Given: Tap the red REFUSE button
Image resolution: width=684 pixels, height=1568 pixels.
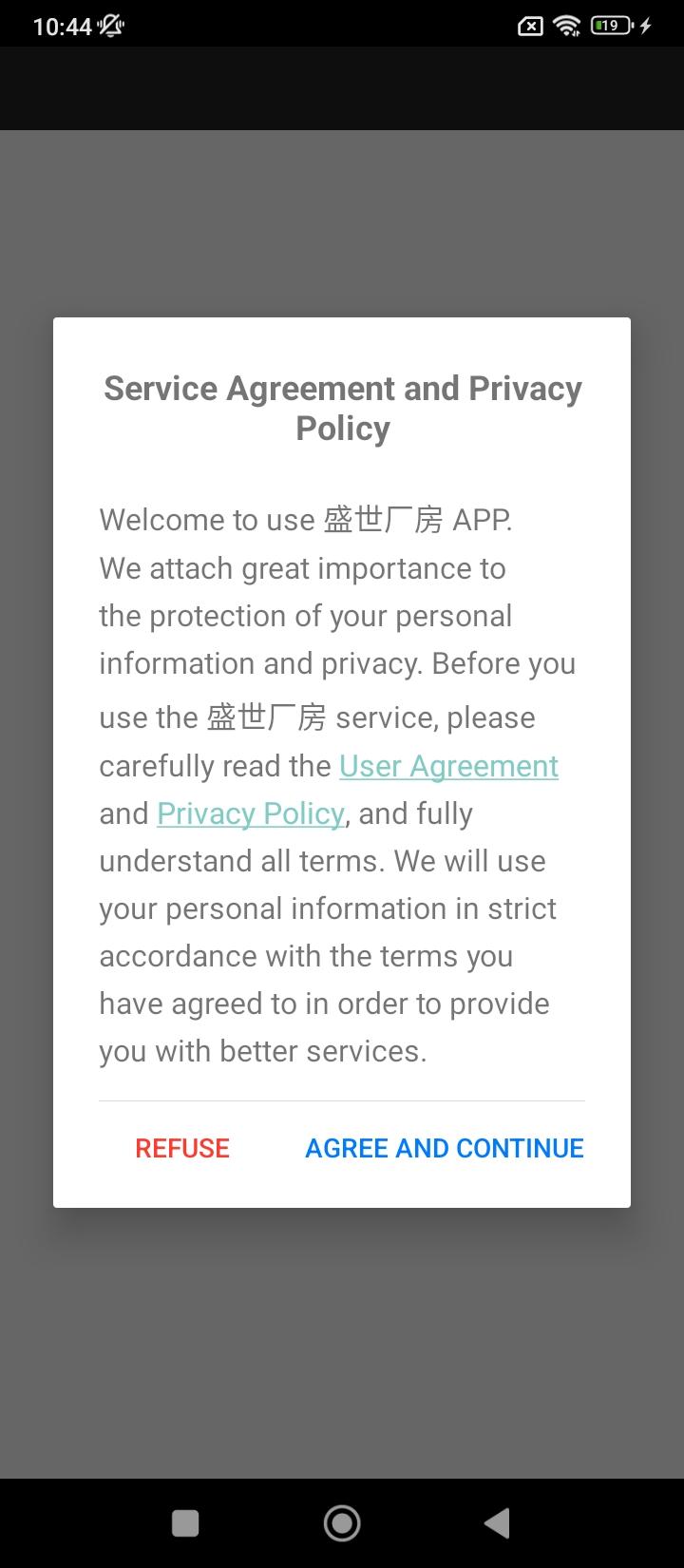Looking at the screenshot, I should click(x=181, y=1148).
